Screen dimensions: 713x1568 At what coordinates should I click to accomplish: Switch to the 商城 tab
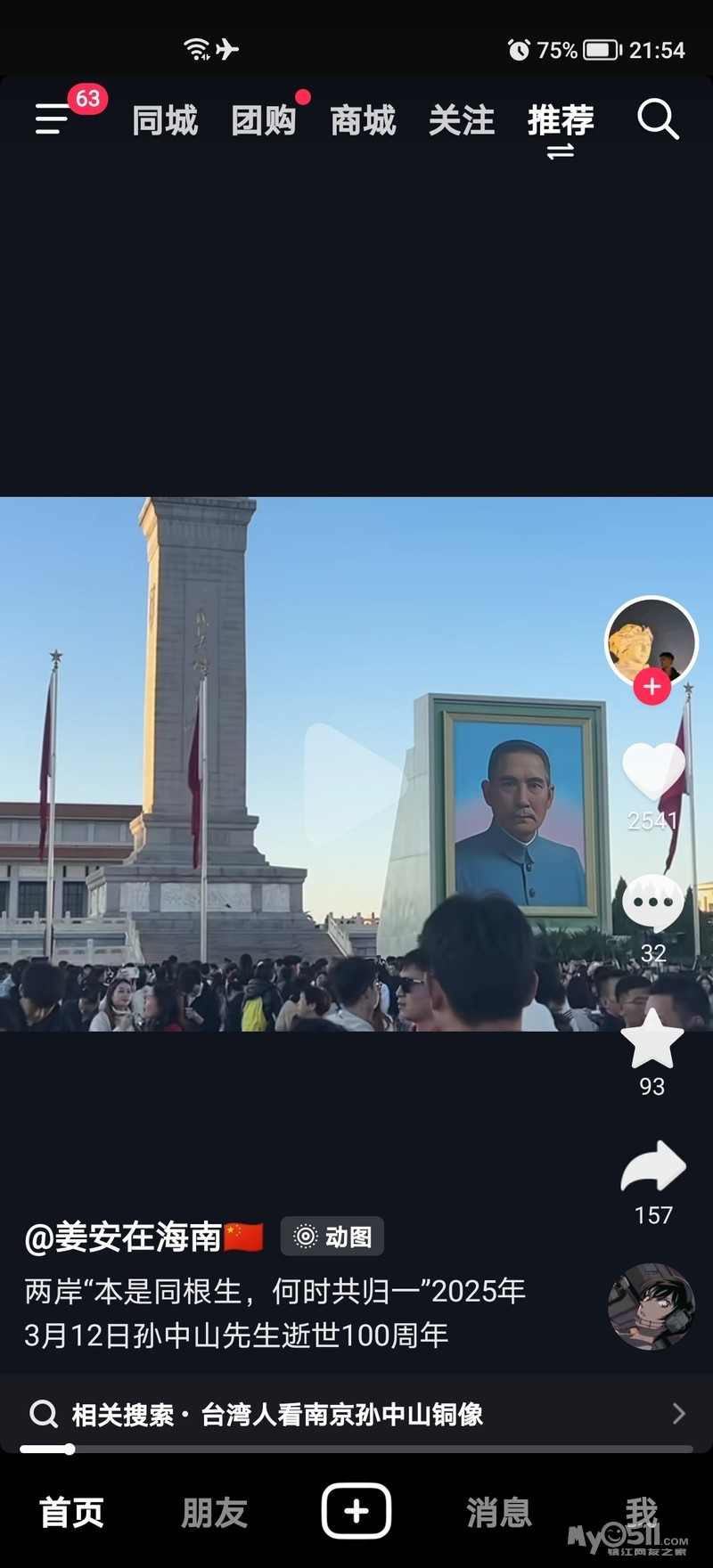coord(363,120)
